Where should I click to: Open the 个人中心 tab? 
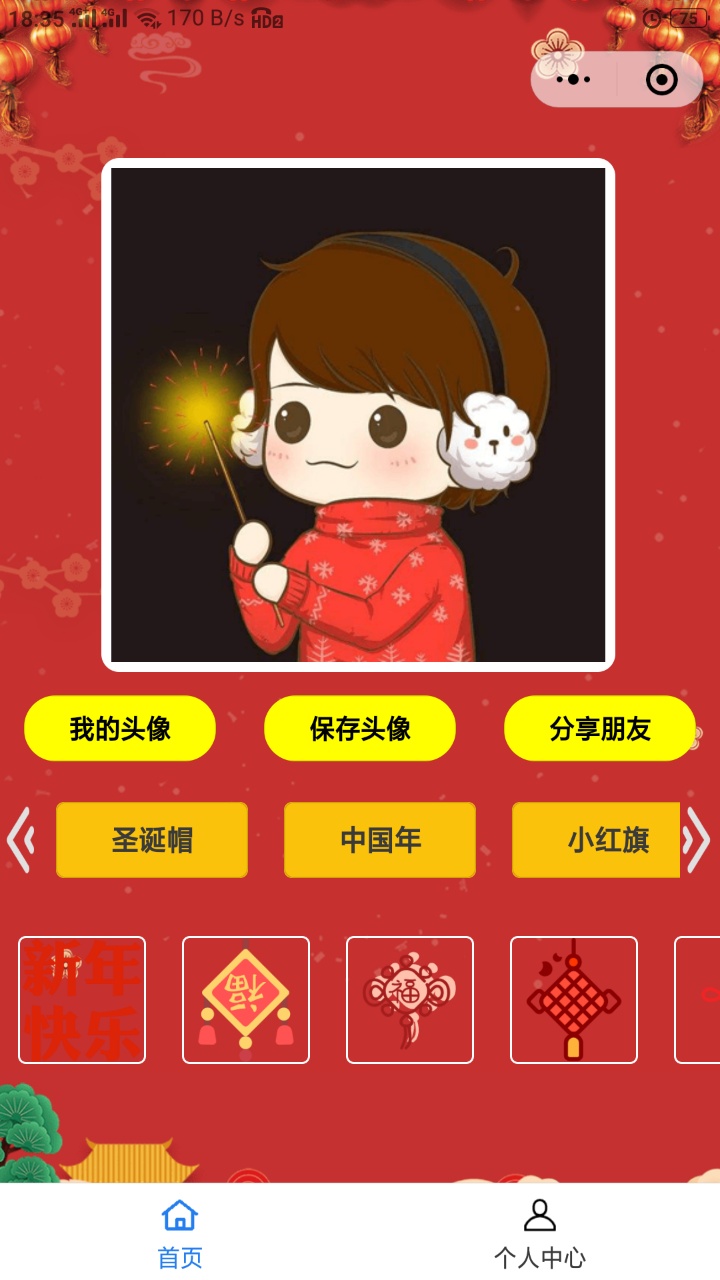540,1233
